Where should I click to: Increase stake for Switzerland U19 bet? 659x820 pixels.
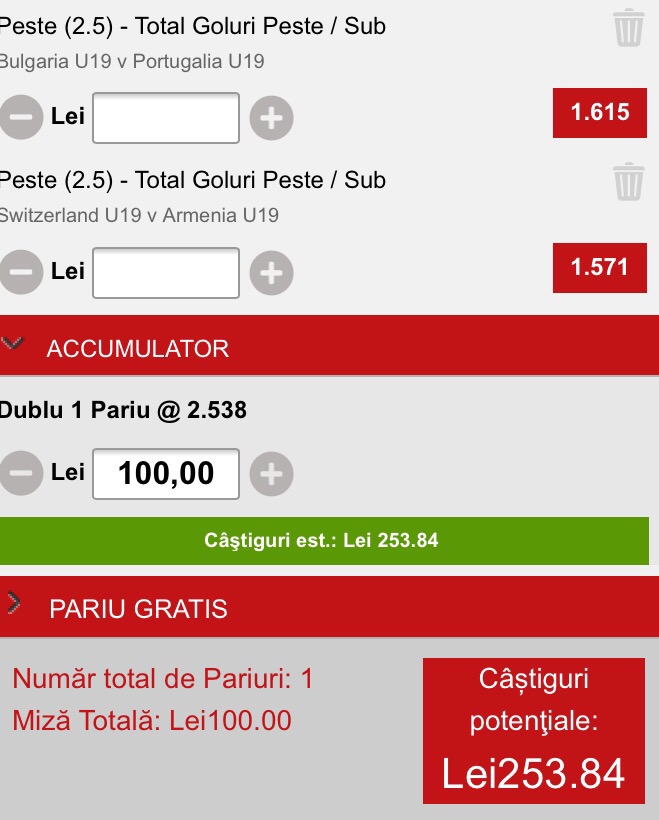[x=271, y=272]
